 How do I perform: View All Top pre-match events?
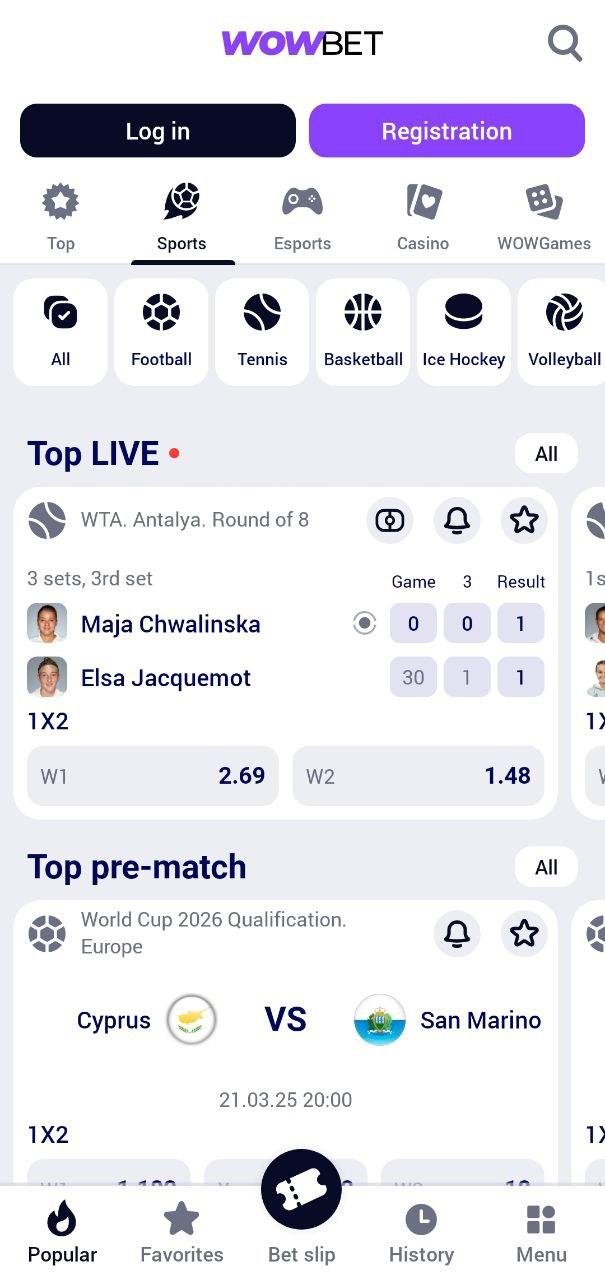click(546, 867)
